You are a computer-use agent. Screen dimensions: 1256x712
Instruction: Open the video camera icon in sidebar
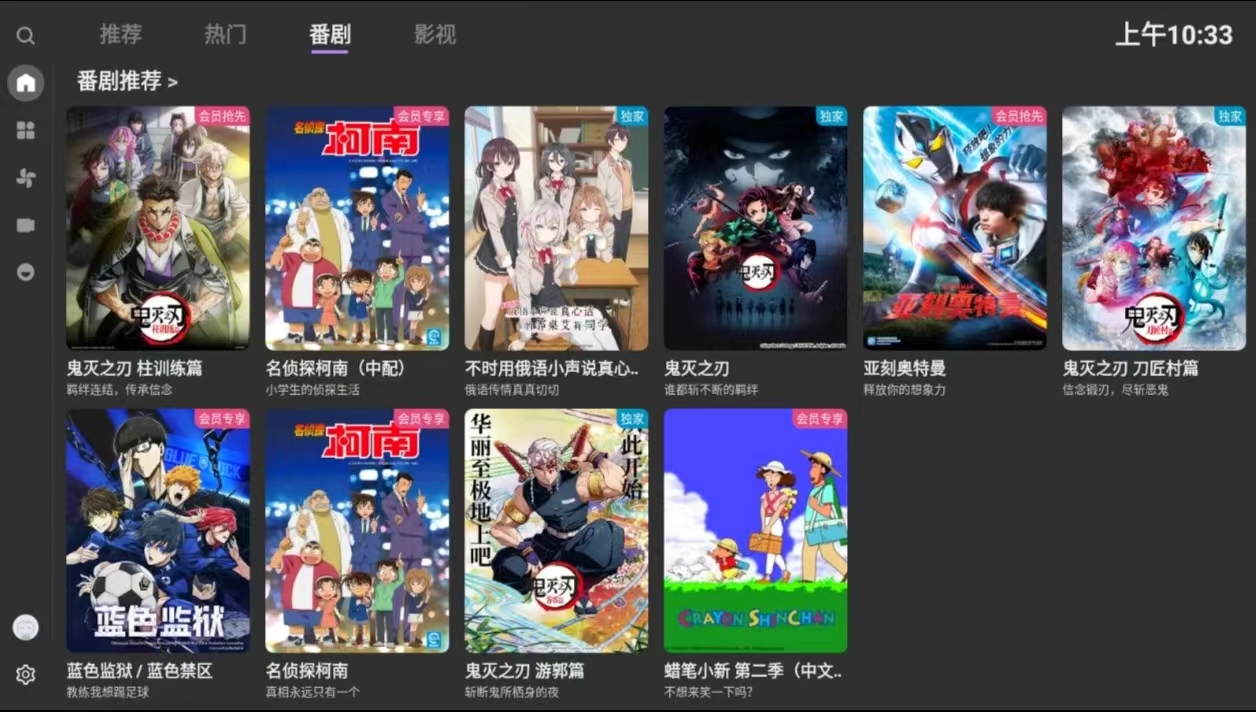[26, 225]
